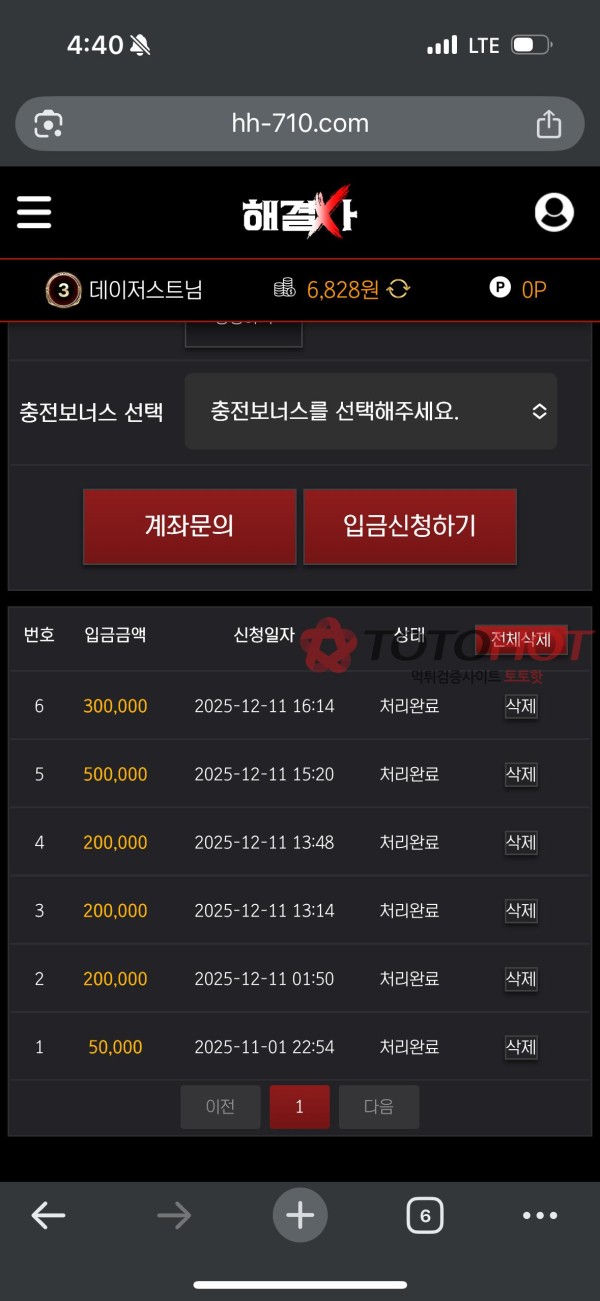Open the hamburger menu
Viewport: 600px width, 1301px height.
[34, 212]
